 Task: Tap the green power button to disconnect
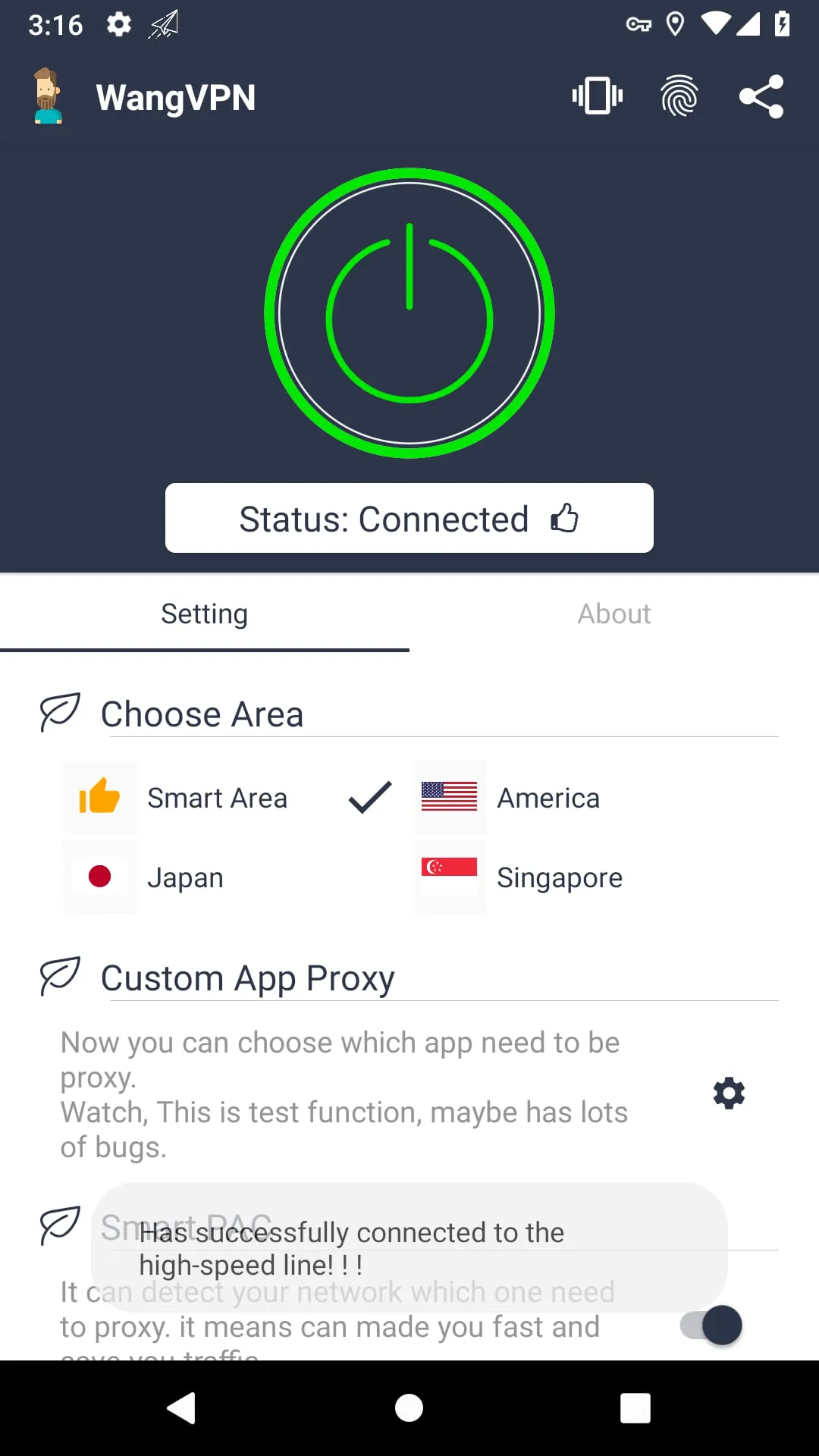[409, 312]
